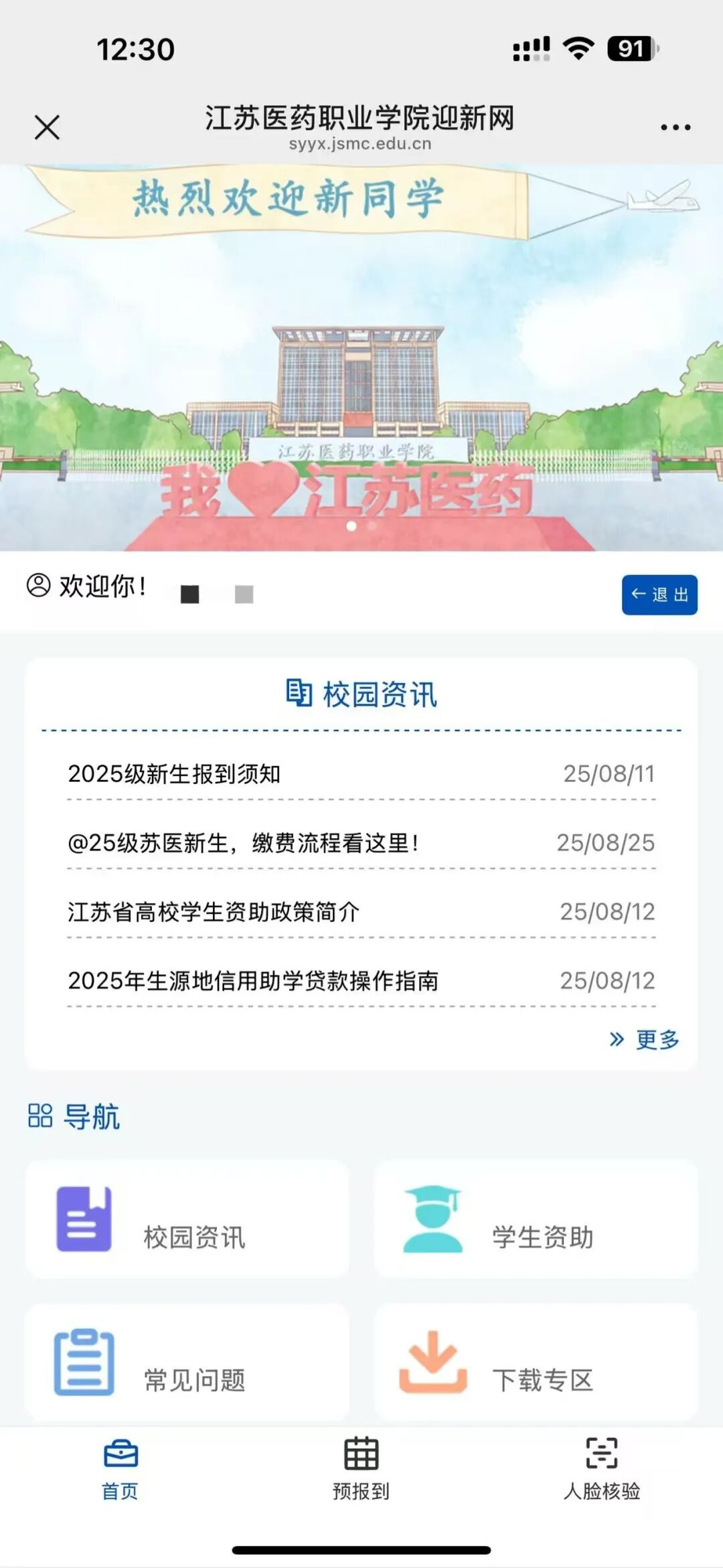Open 江苏省高校学生资助政策简介 article
The image size is (723, 1568).
coord(214,912)
